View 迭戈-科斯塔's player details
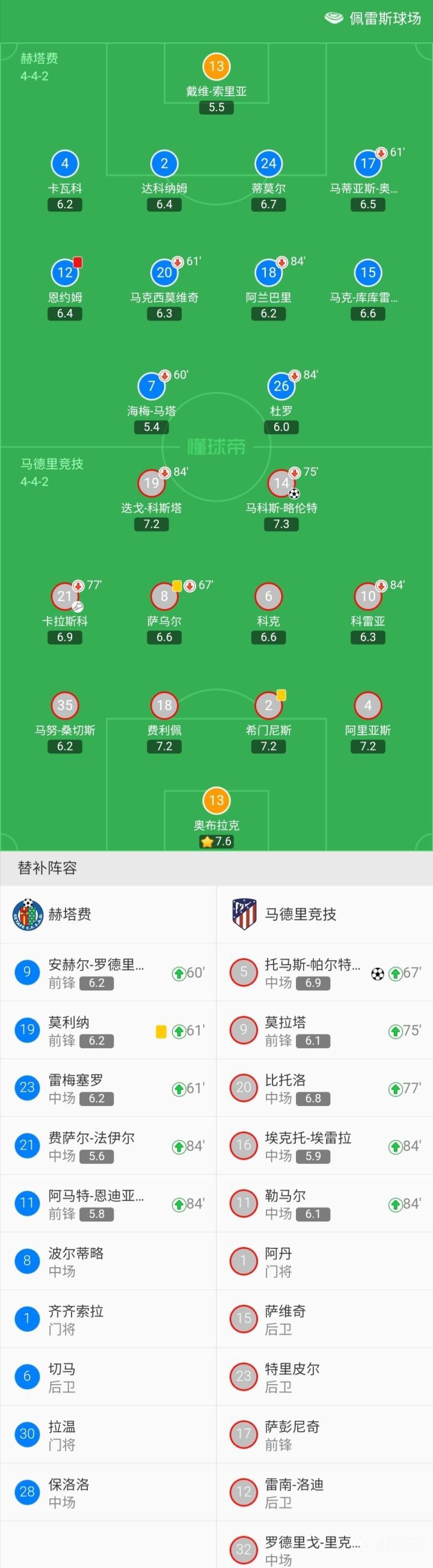The width and height of the screenshot is (433, 1568). [152, 484]
